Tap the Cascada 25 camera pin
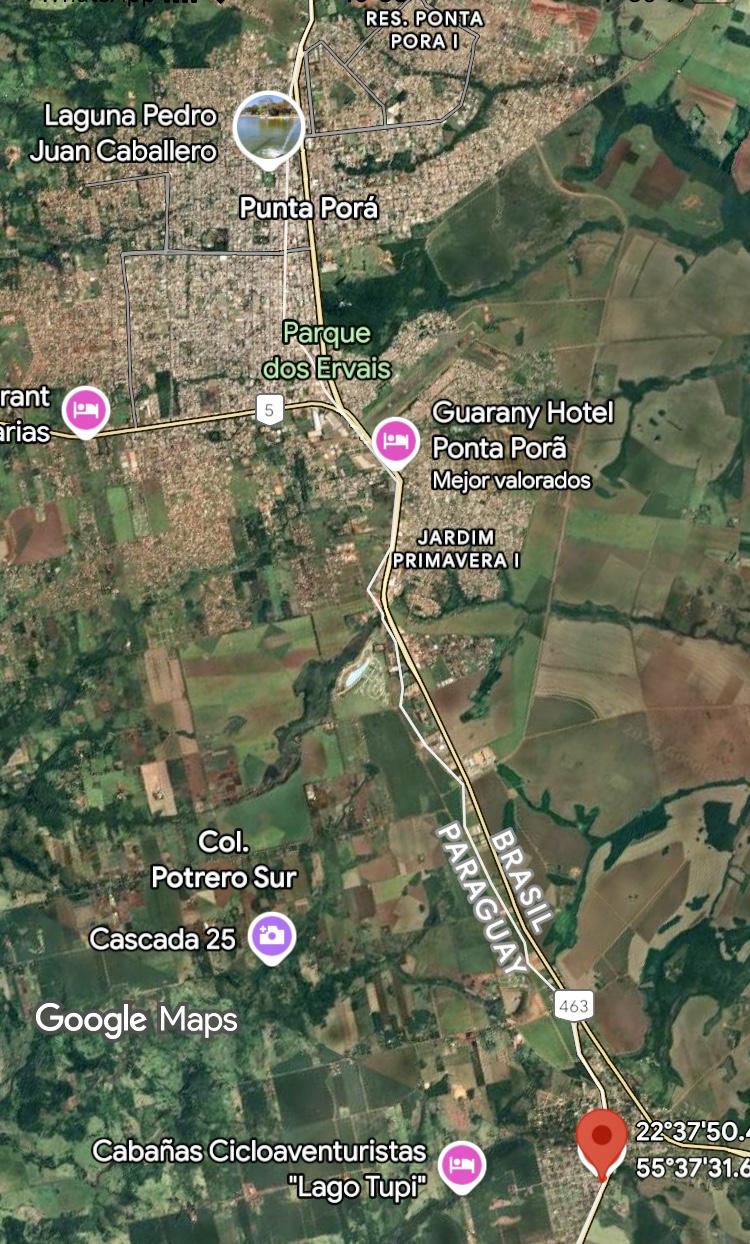This screenshot has height=1244, width=750. [x=272, y=937]
